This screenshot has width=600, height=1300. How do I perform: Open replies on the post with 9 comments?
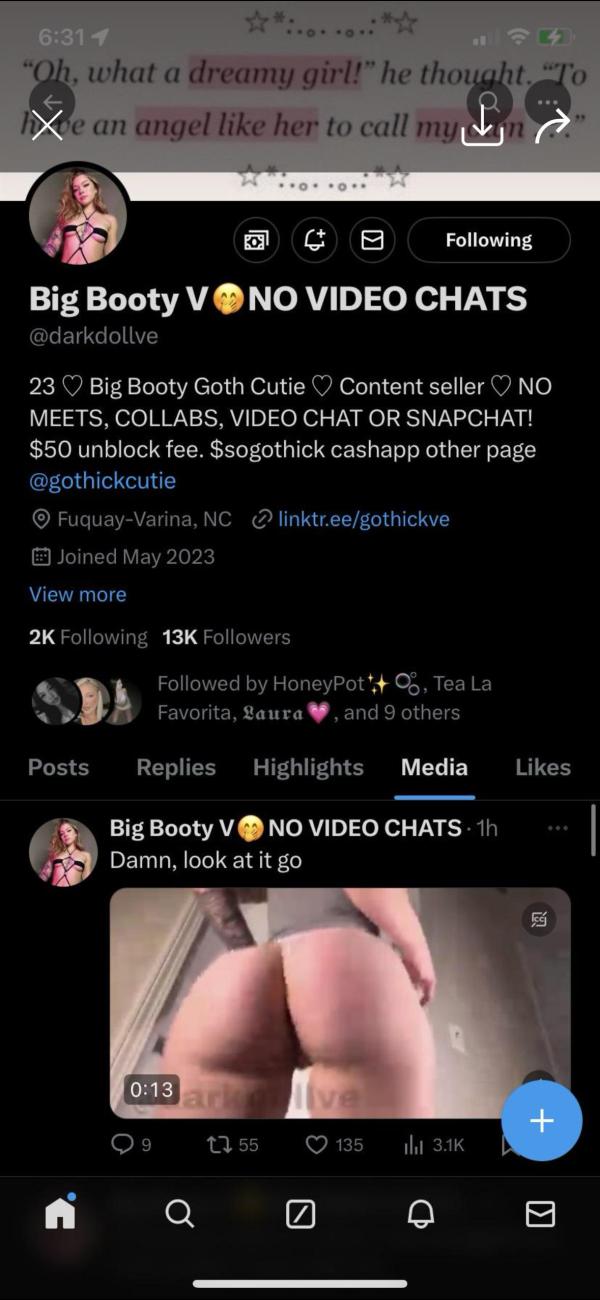click(x=122, y=1145)
